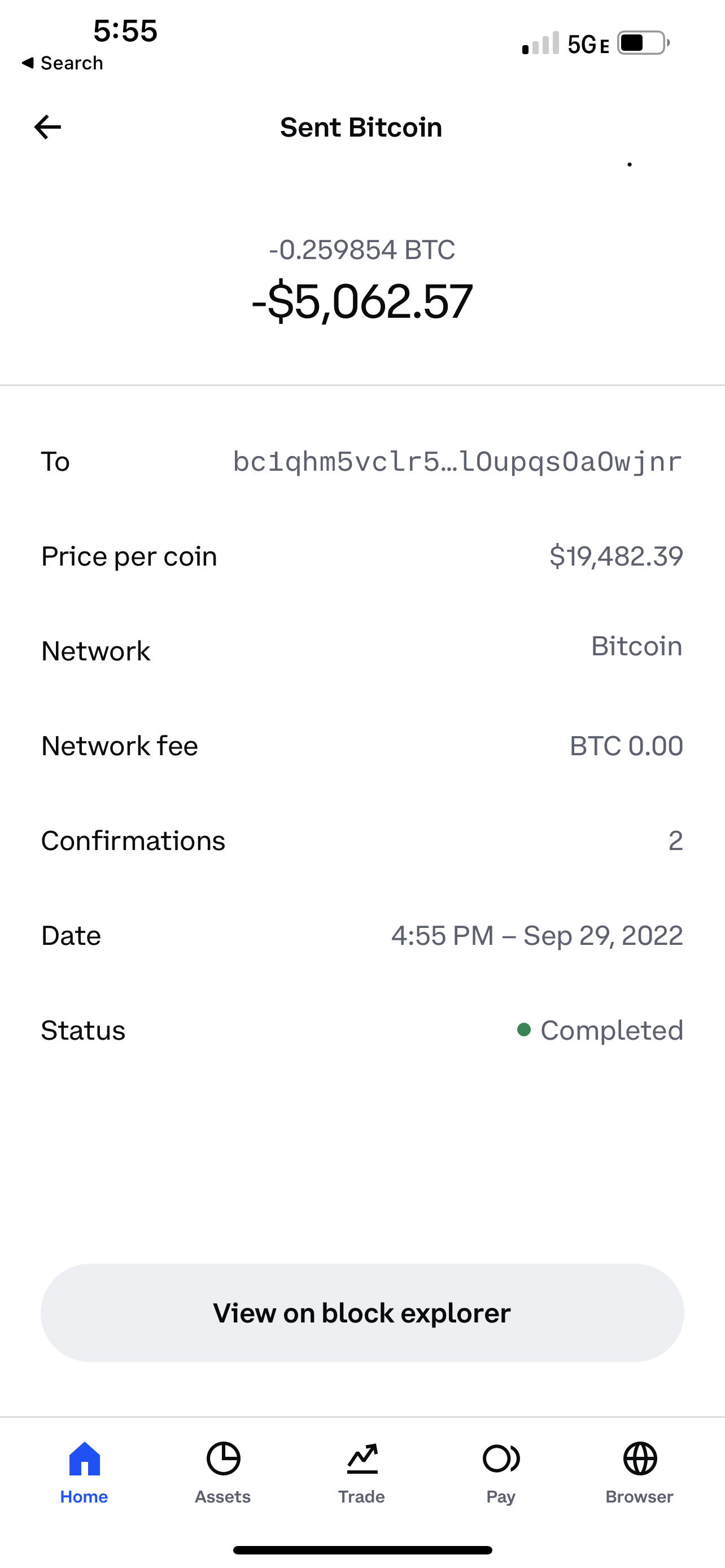This screenshot has width=725, height=1568.
Task: Go to the Browser tab
Action: pyautogui.click(x=640, y=1473)
